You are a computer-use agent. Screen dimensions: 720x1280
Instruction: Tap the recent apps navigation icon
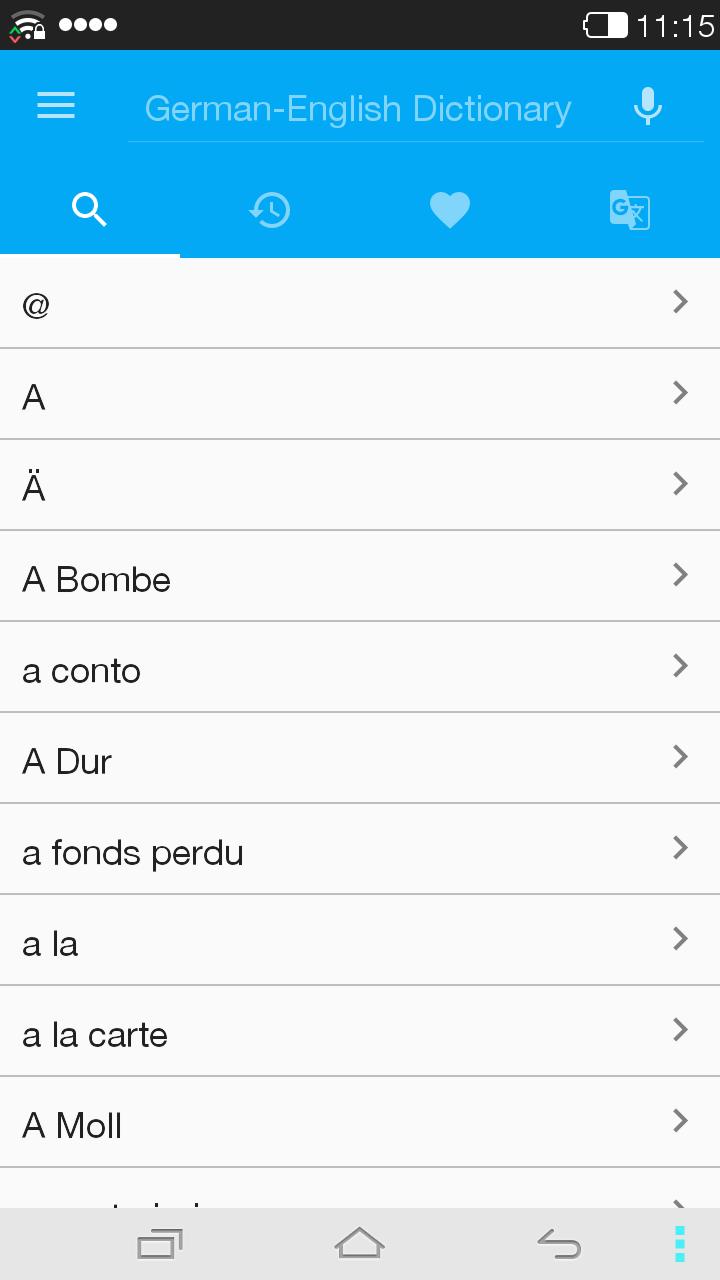click(x=159, y=1243)
